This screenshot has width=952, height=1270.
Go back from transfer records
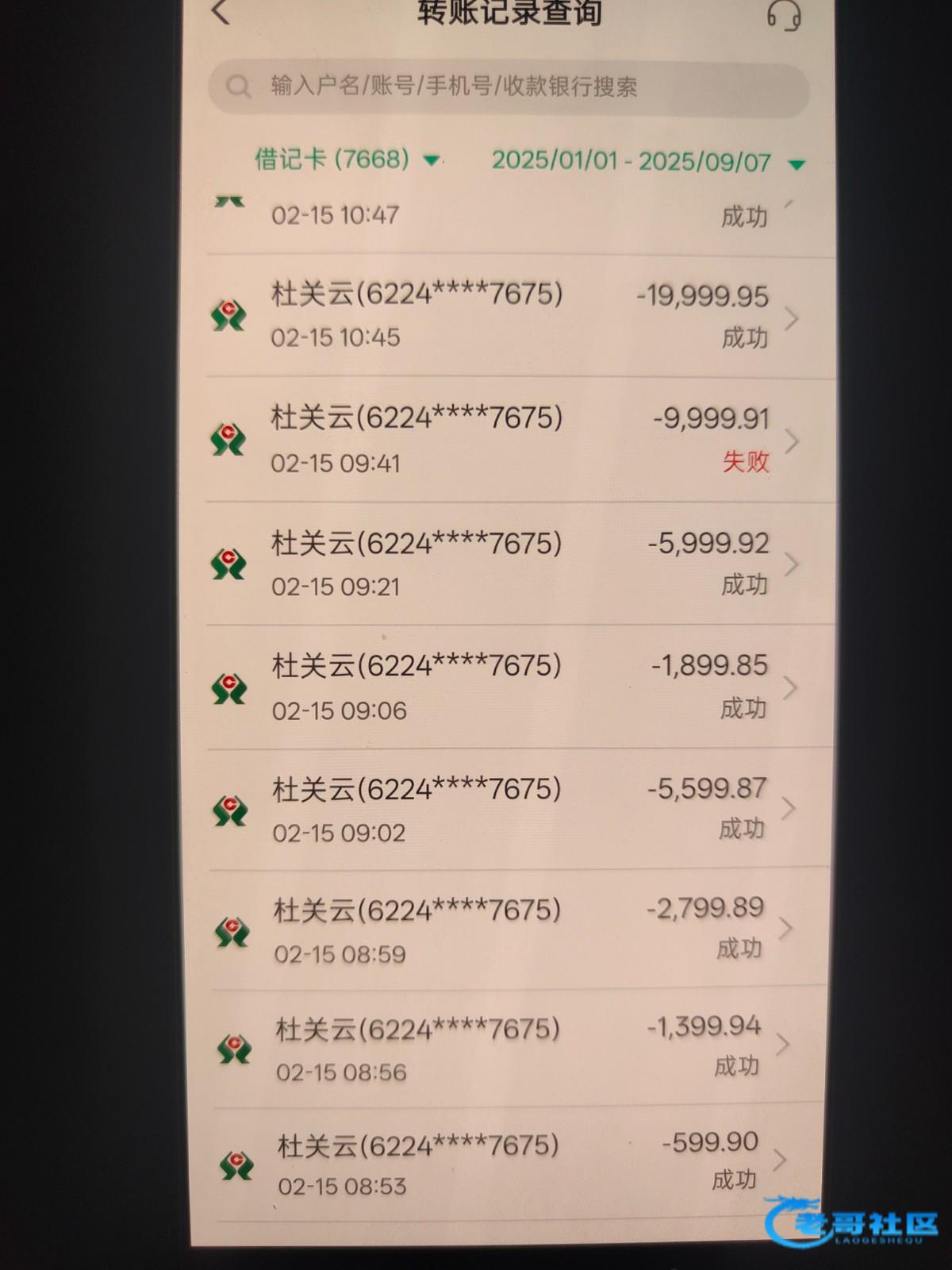tap(221, 13)
